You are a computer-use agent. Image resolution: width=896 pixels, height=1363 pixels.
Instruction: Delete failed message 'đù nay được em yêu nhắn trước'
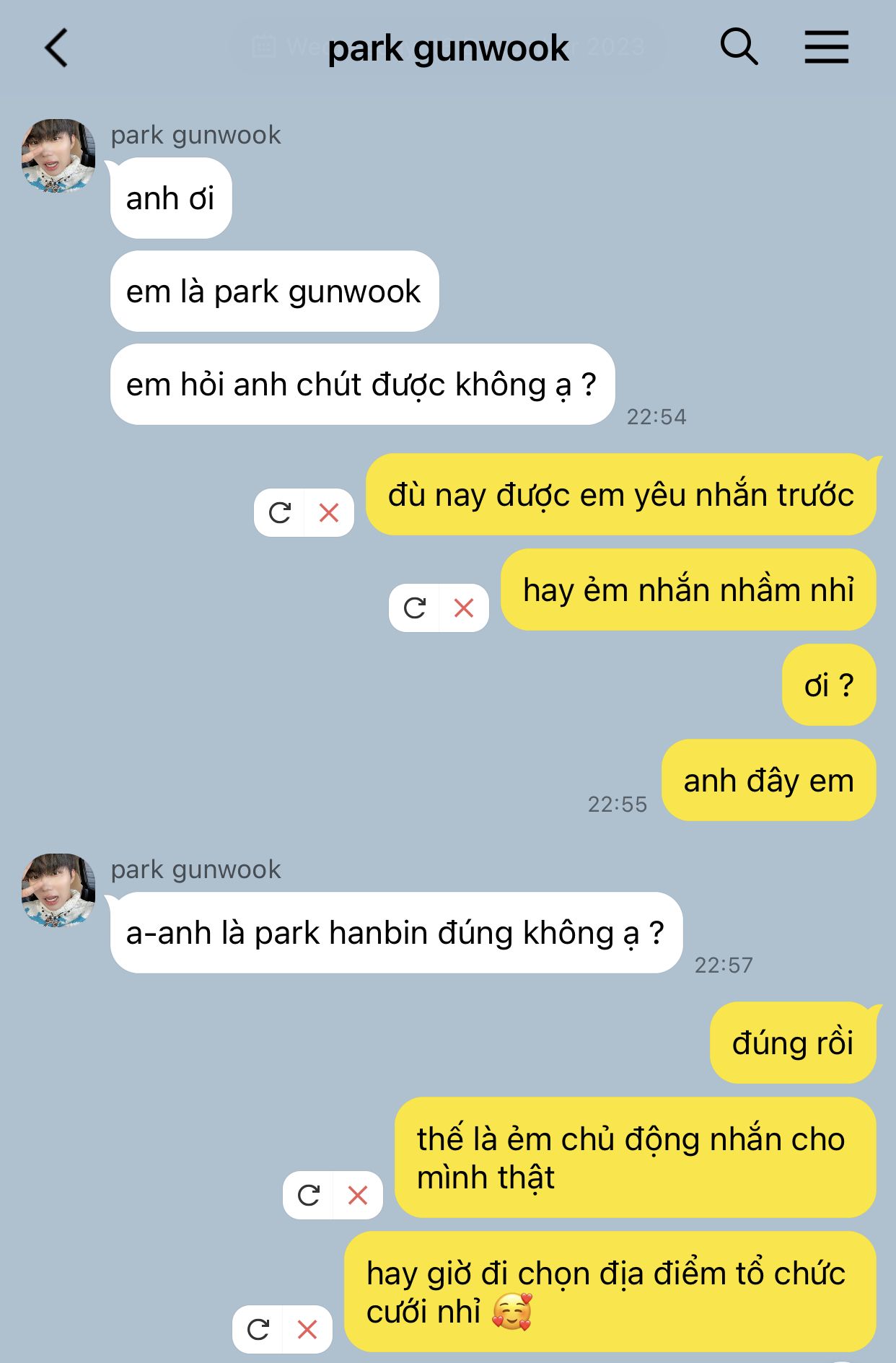(x=329, y=513)
